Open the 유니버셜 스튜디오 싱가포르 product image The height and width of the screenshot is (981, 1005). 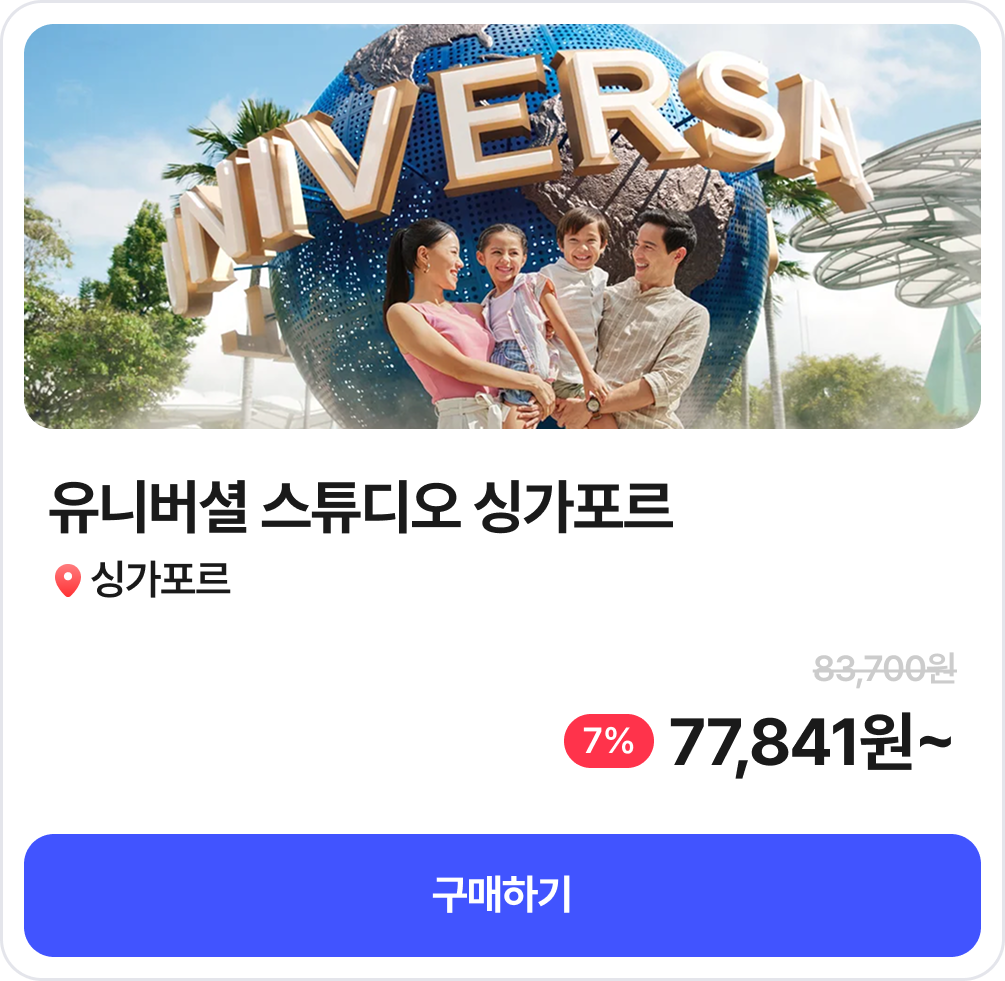point(502,227)
